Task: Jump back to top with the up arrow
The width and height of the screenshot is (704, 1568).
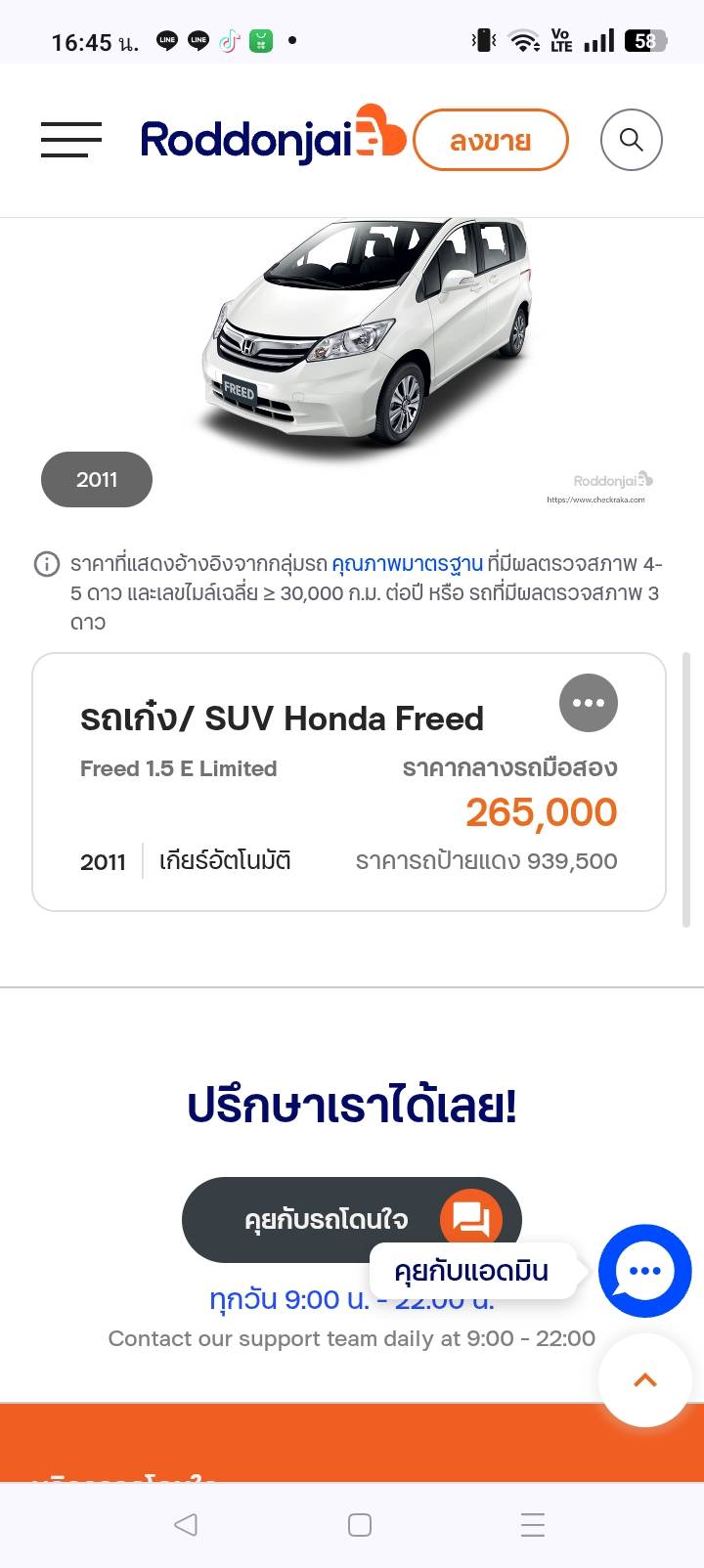Action: coord(644,1380)
